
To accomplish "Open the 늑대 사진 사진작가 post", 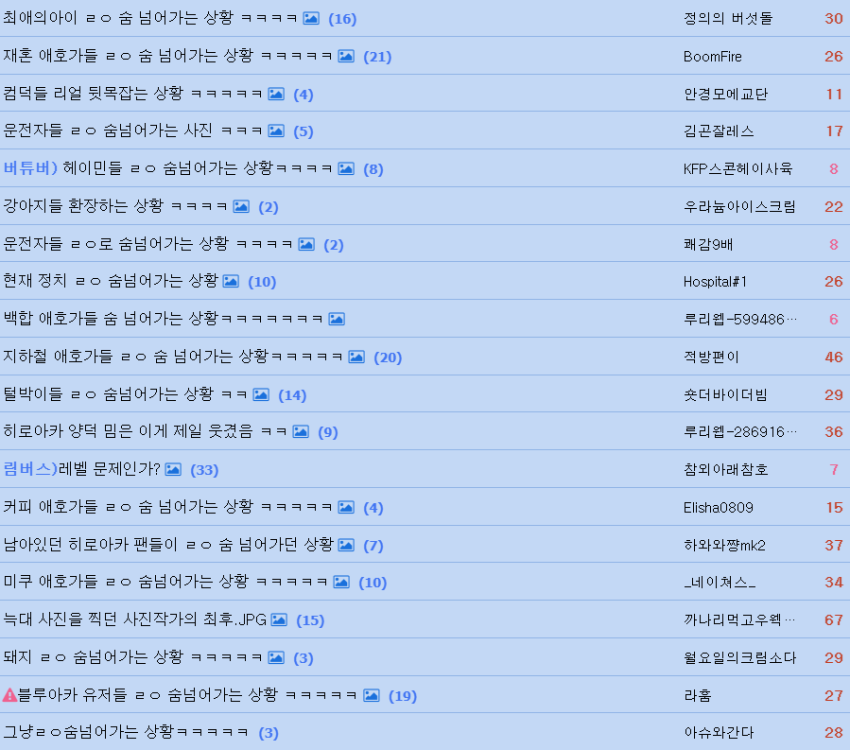I will tap(134, 619).
